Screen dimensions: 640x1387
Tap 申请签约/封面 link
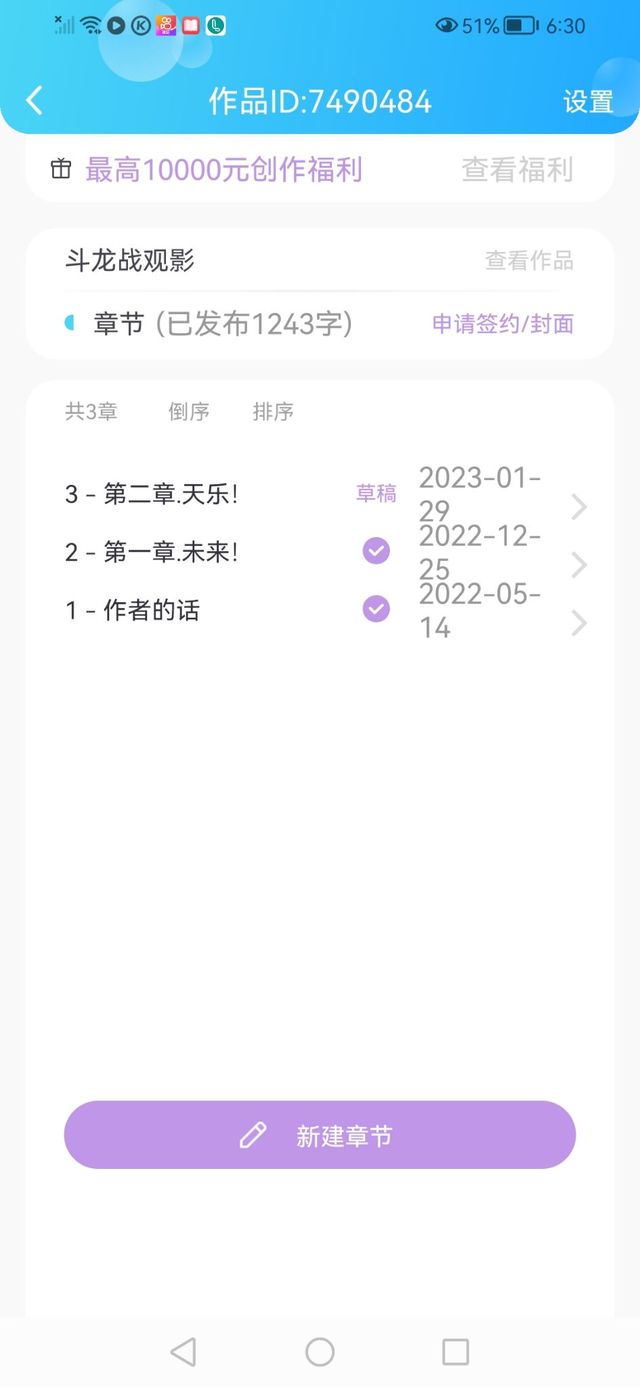point(503,324)
